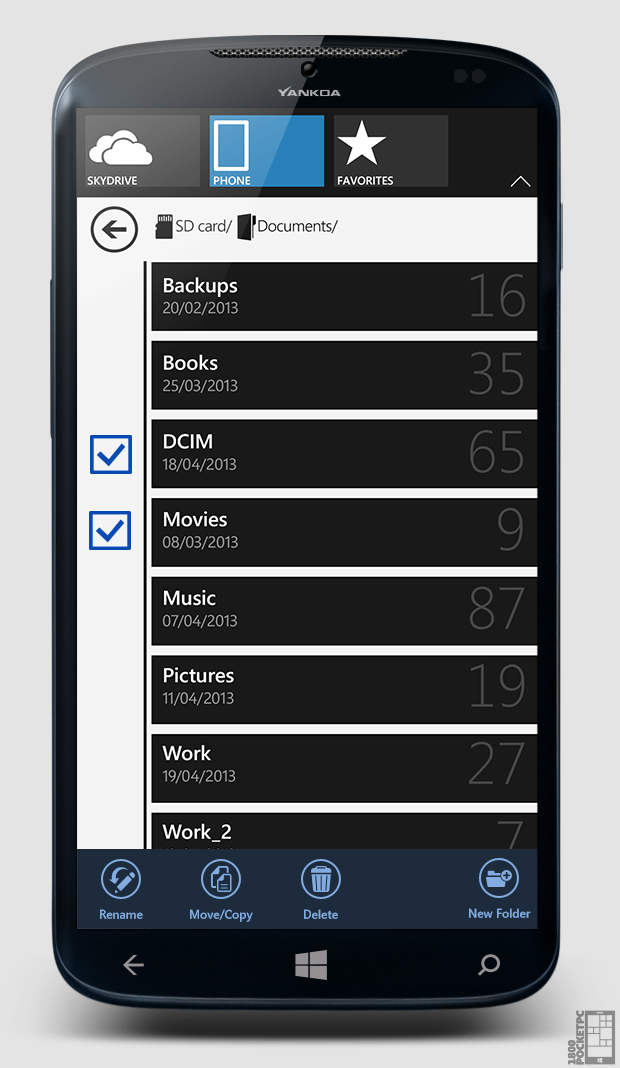Jump to SD card in path
620x1068 pixels.
pyautogui.click(x=193, y=226)
